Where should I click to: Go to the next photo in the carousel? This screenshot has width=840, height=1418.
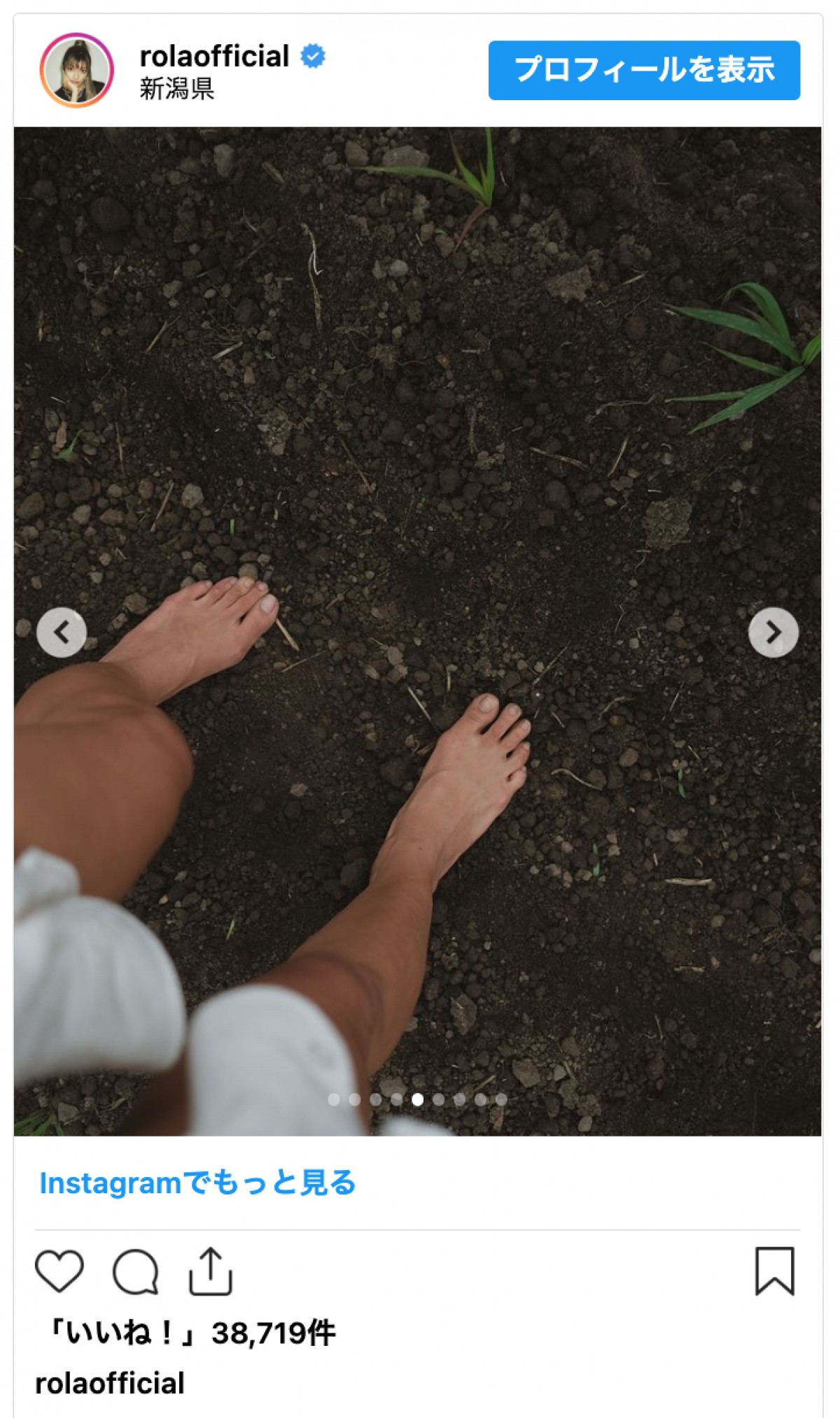coord(773,632)
